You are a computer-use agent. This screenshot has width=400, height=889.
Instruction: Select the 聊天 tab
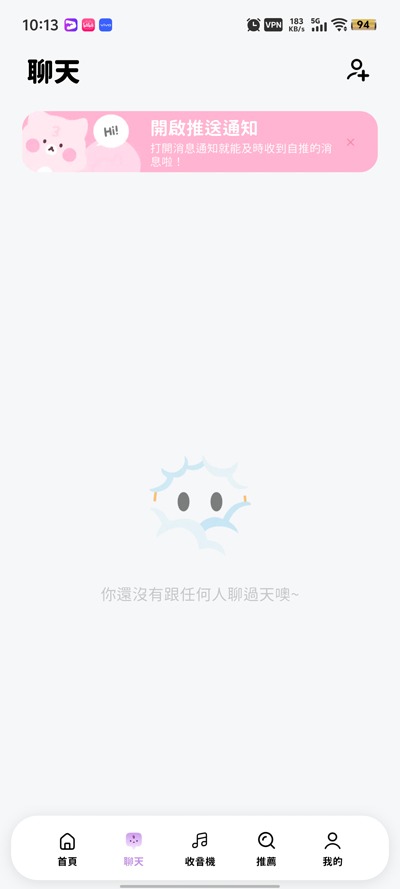tap(134, 849)
